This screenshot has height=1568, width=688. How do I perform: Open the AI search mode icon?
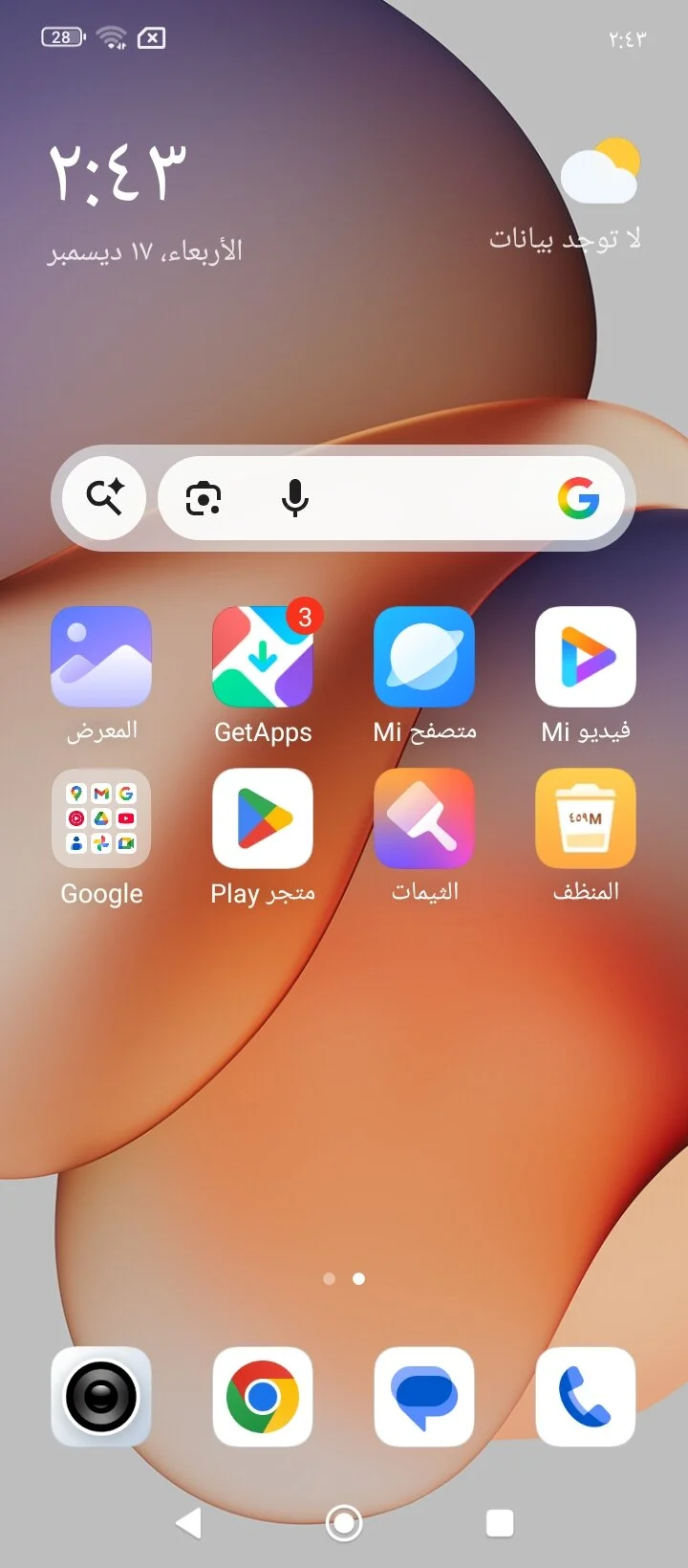104,497
